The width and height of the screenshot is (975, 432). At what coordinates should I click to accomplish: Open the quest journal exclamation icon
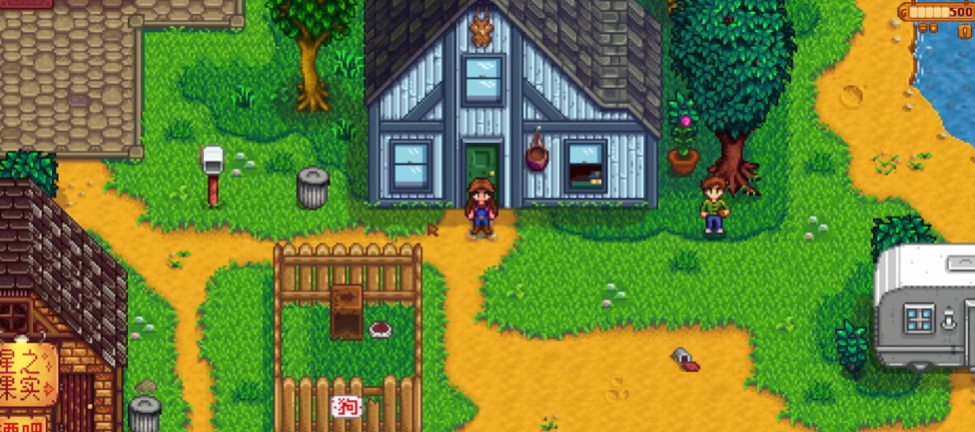[965, 31]
